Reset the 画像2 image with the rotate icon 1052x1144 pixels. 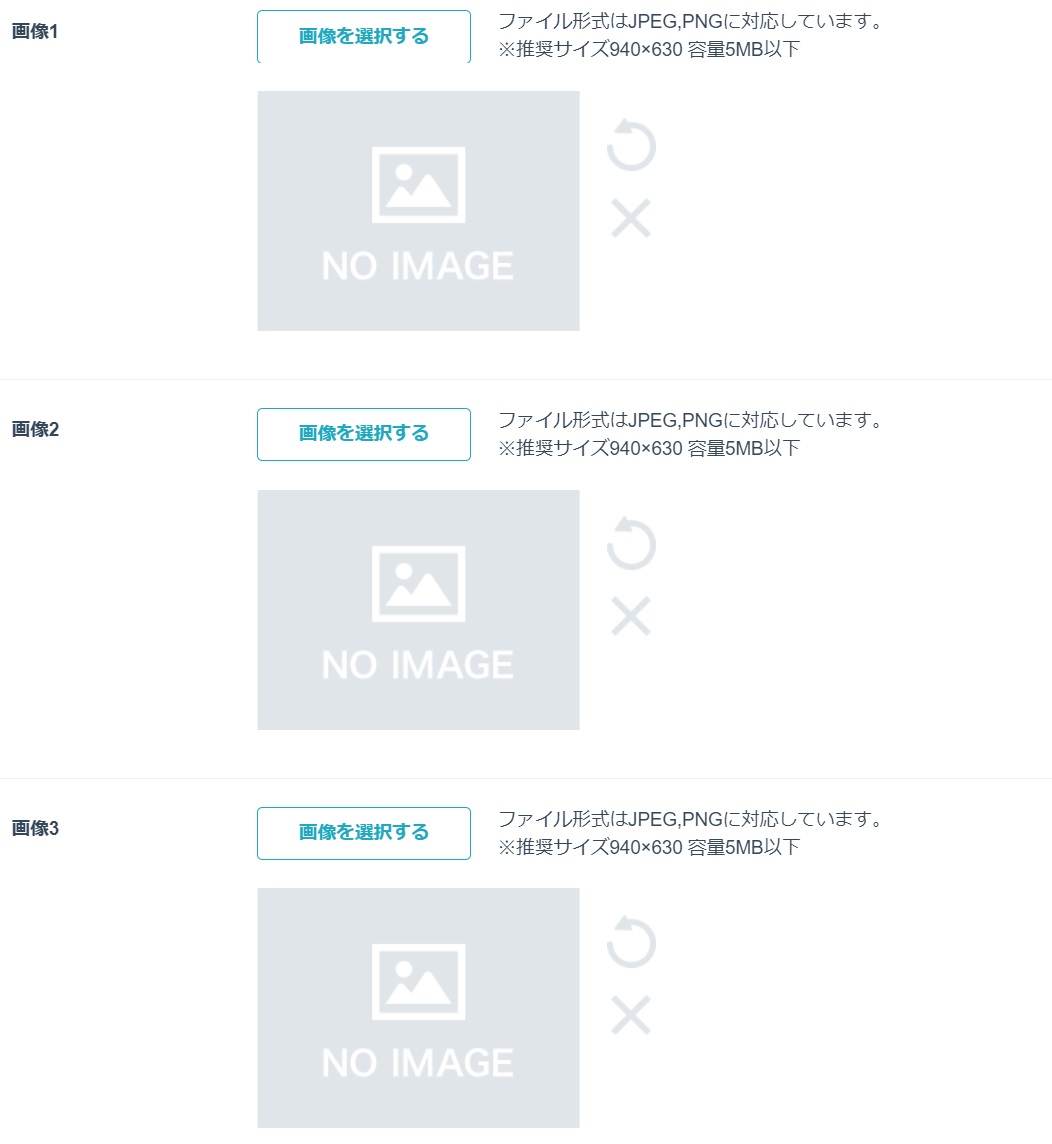[631, 544]
